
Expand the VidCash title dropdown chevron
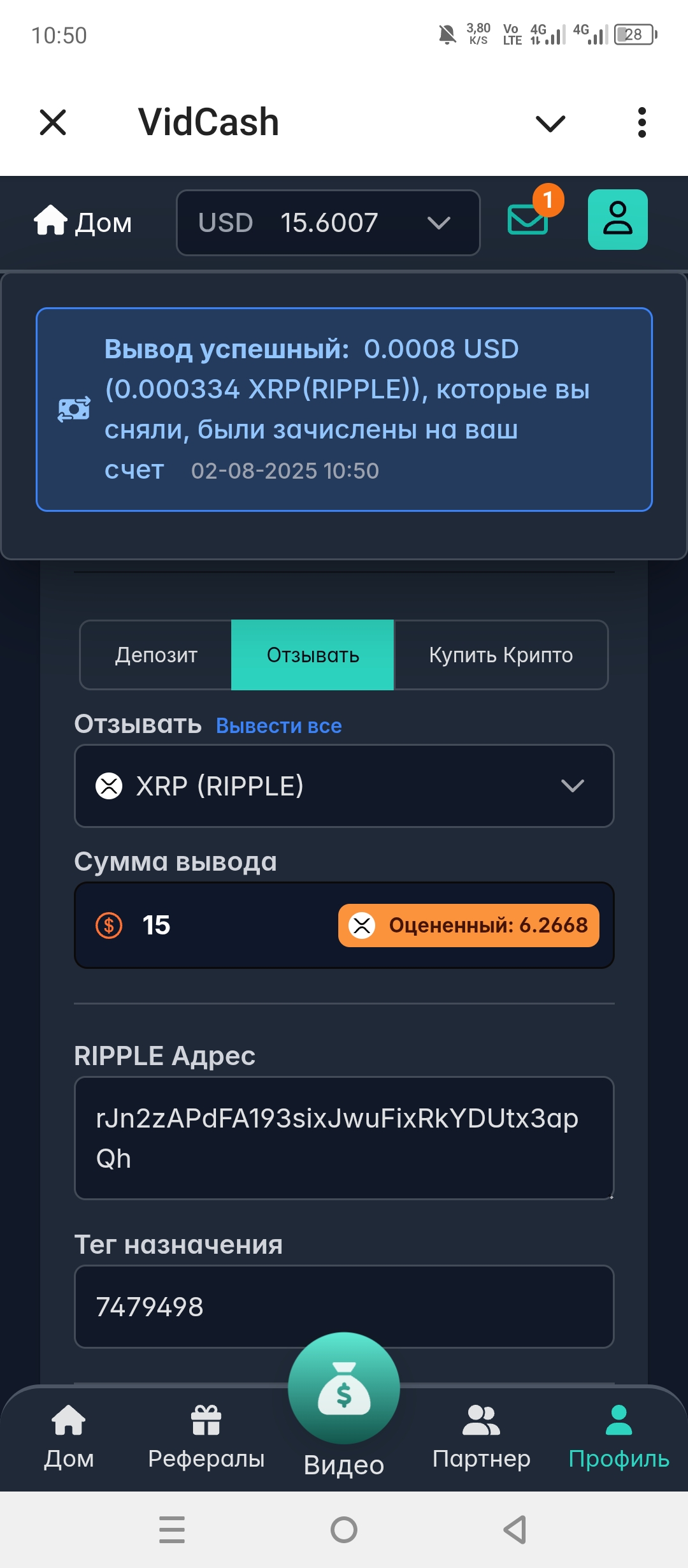550,123
